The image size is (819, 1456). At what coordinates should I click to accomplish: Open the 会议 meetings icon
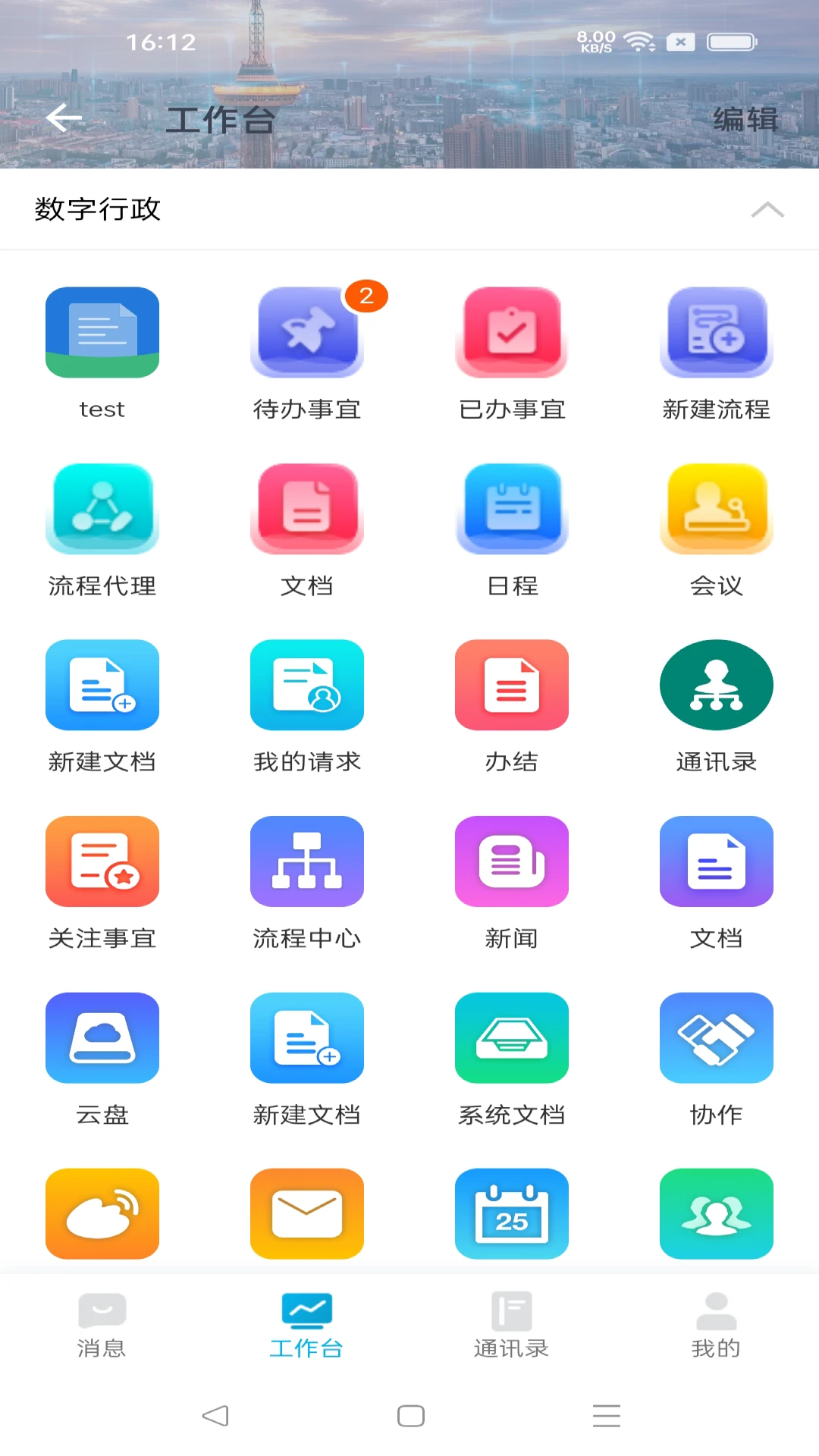[716, 509]
